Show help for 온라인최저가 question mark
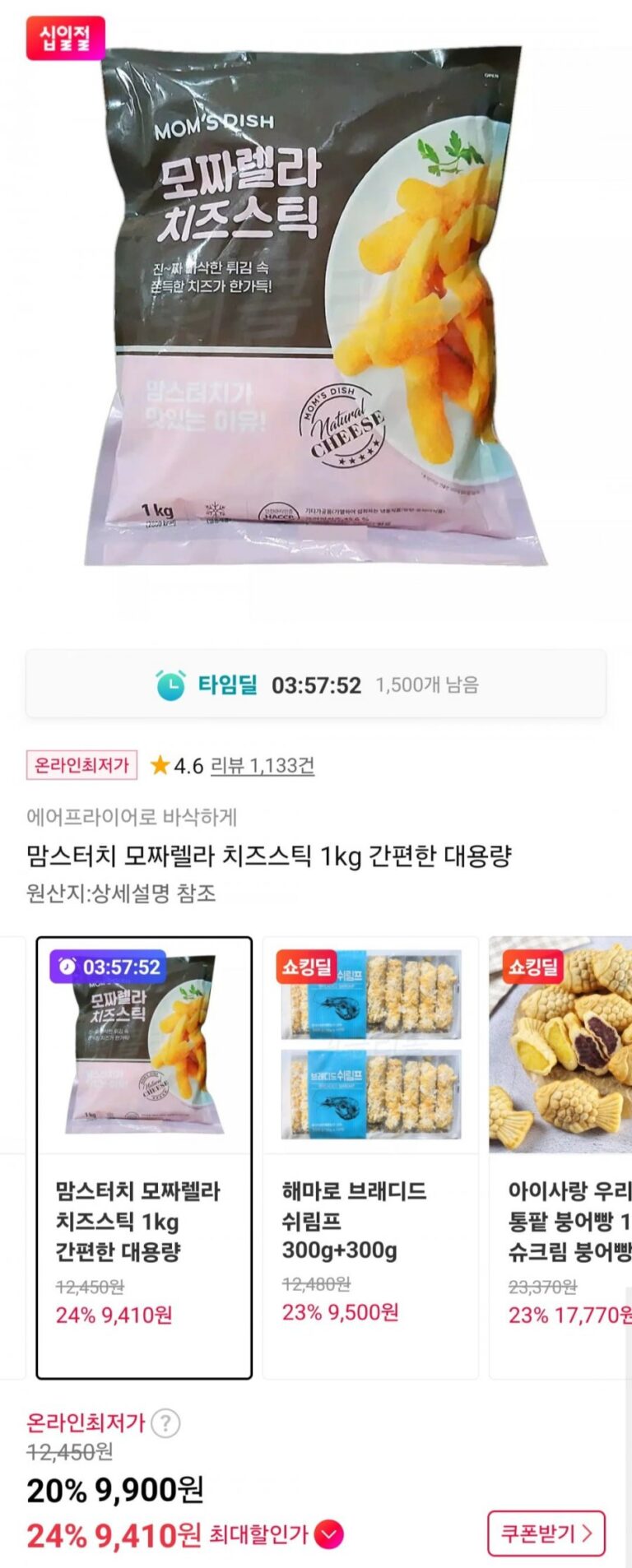The image size is (632, 1568). coord(165,1423)
